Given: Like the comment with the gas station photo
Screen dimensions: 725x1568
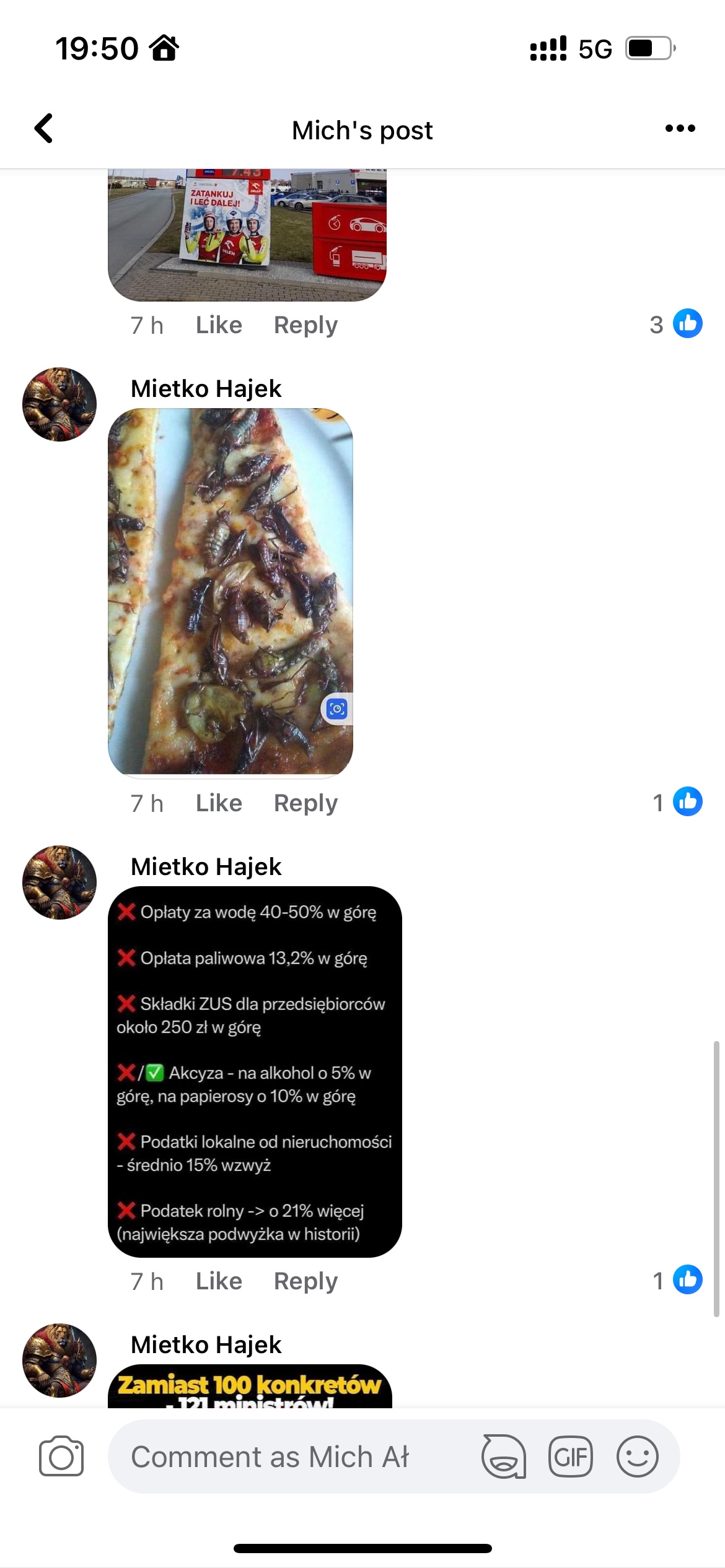Looking at the screenshot, I should [x=219, y=325].
